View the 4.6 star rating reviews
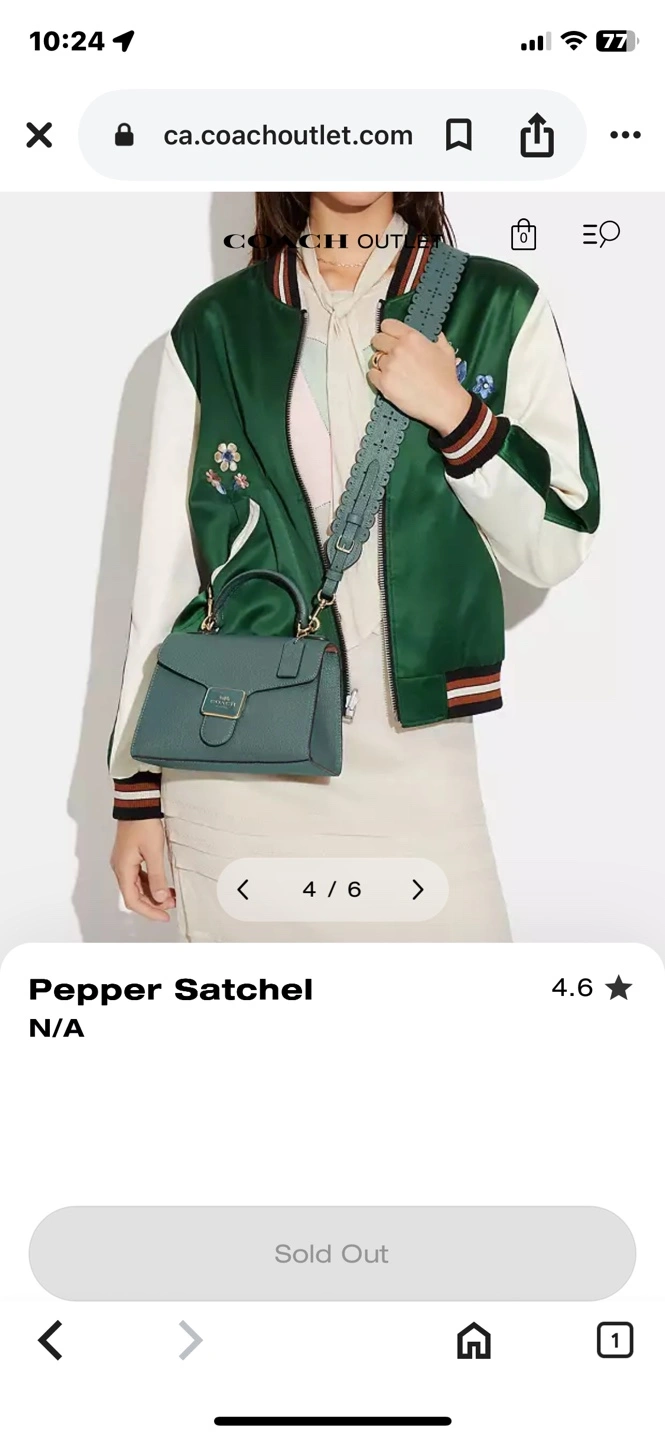This screenshot has height=1440, width=665. [592, 988]
